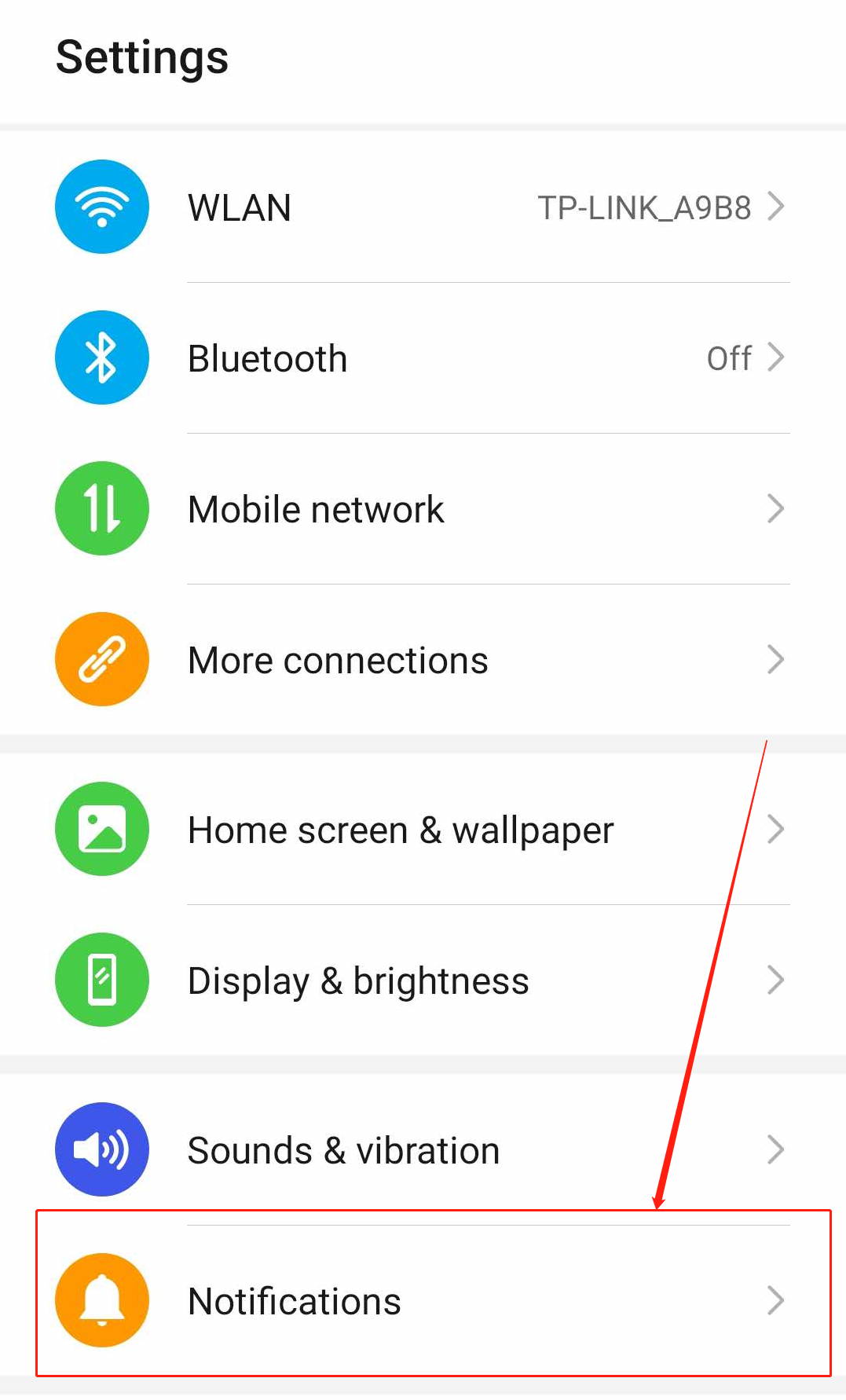Open the Bluetooth row
This screenshot has height=1400, width=846.
(x=423, y=358)
